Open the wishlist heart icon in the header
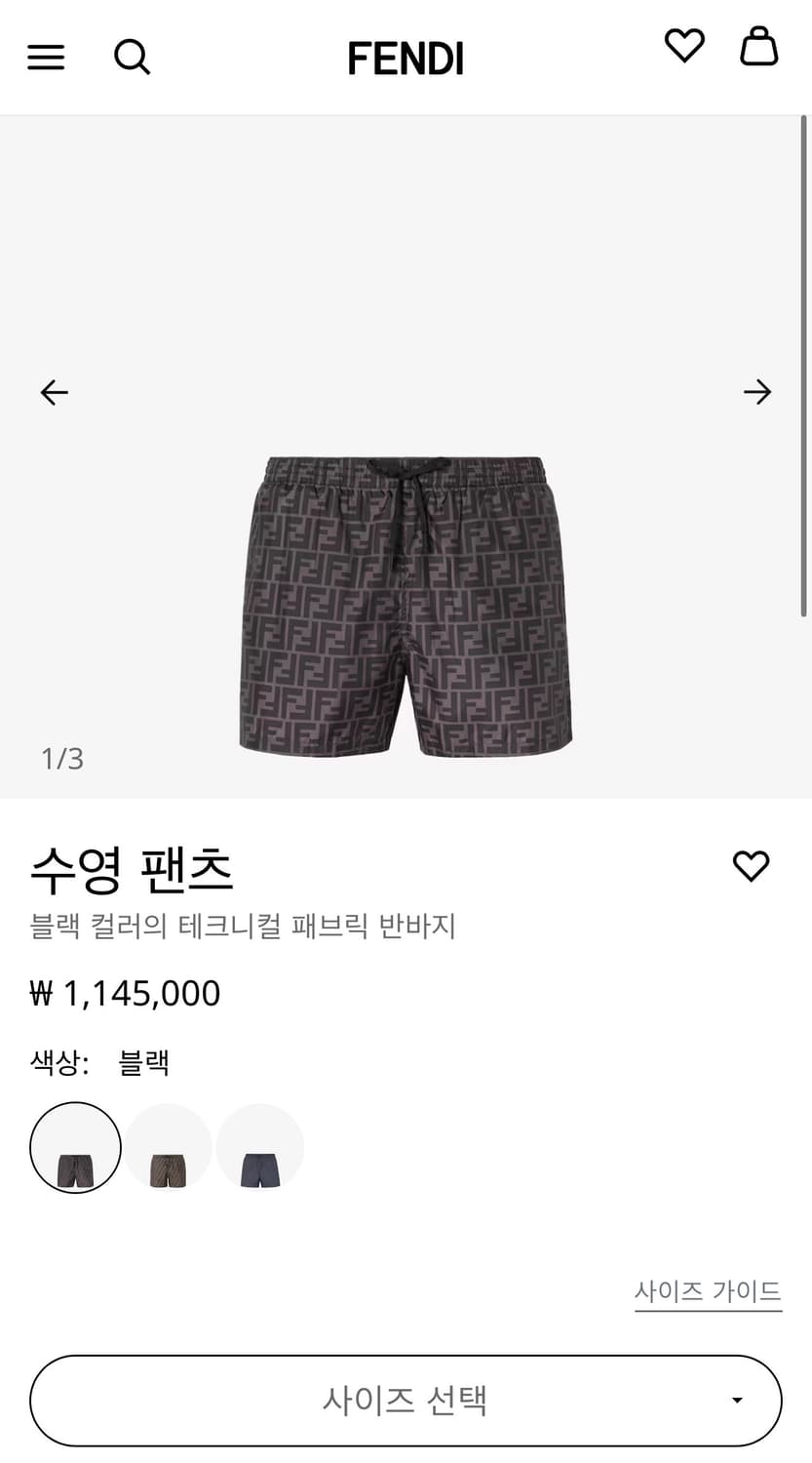 pos(684,46)
